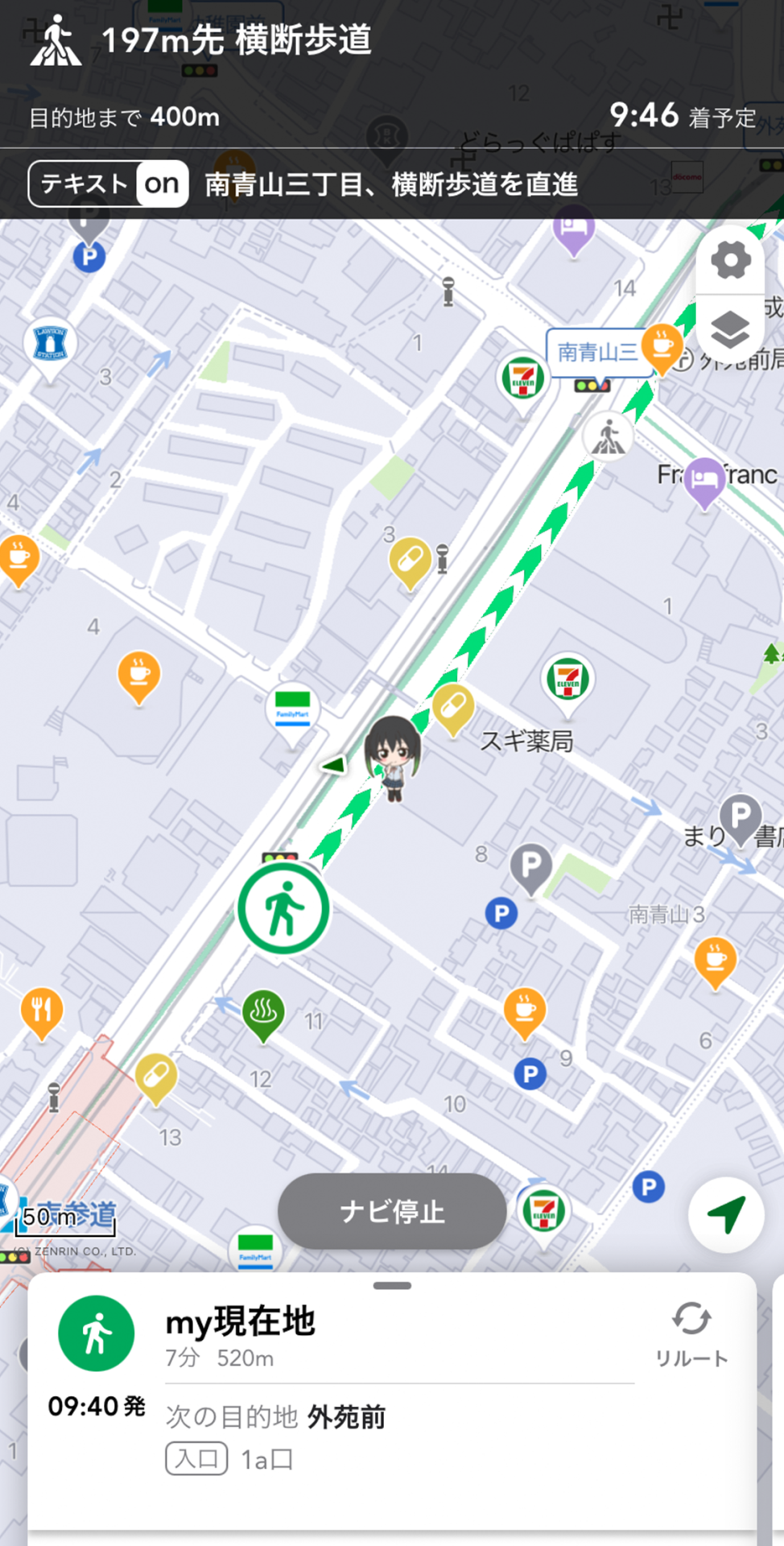Select the スギ薬局 pharmacy pin

pos(453,707)
